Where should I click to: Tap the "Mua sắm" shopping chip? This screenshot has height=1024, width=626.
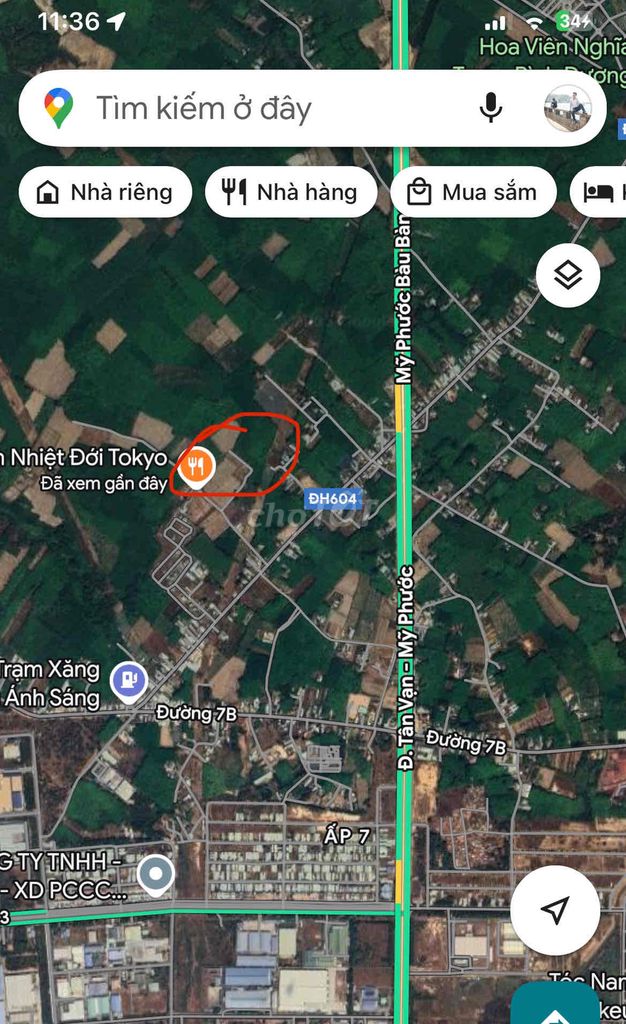pyautogui.click(x=473, y=192)
